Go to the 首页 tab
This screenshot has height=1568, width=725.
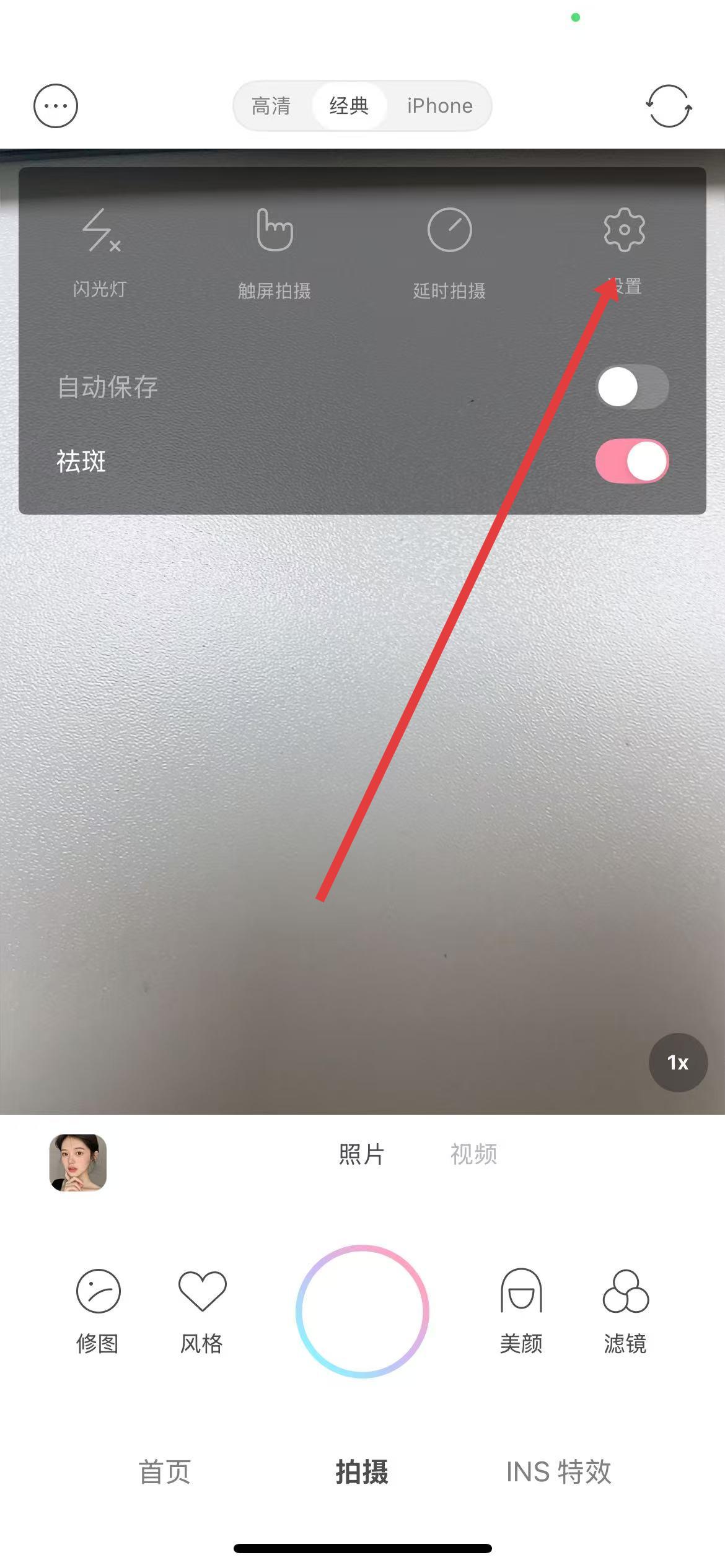[164, 1472]
